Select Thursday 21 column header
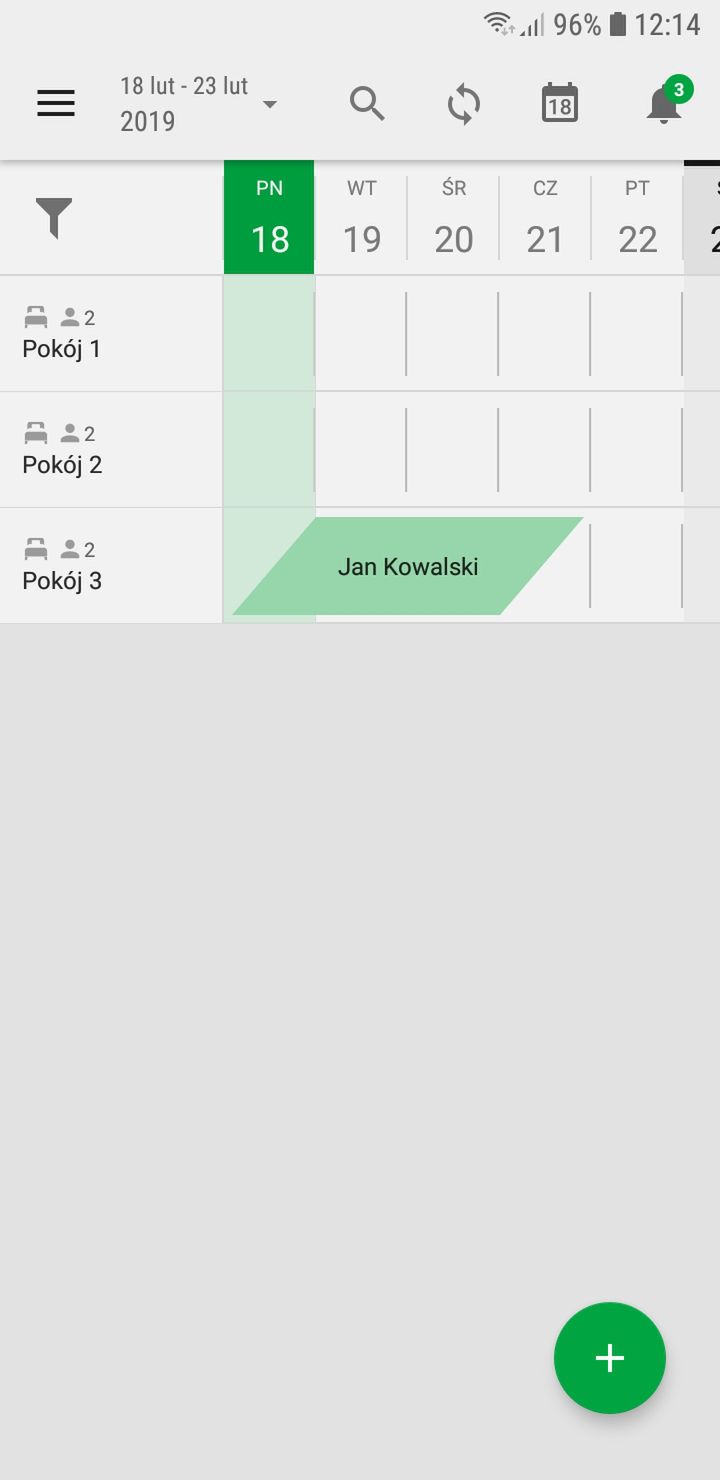The width and height of the screenshot is (720, 1480). pyautogui.click(x=545, y=217)
